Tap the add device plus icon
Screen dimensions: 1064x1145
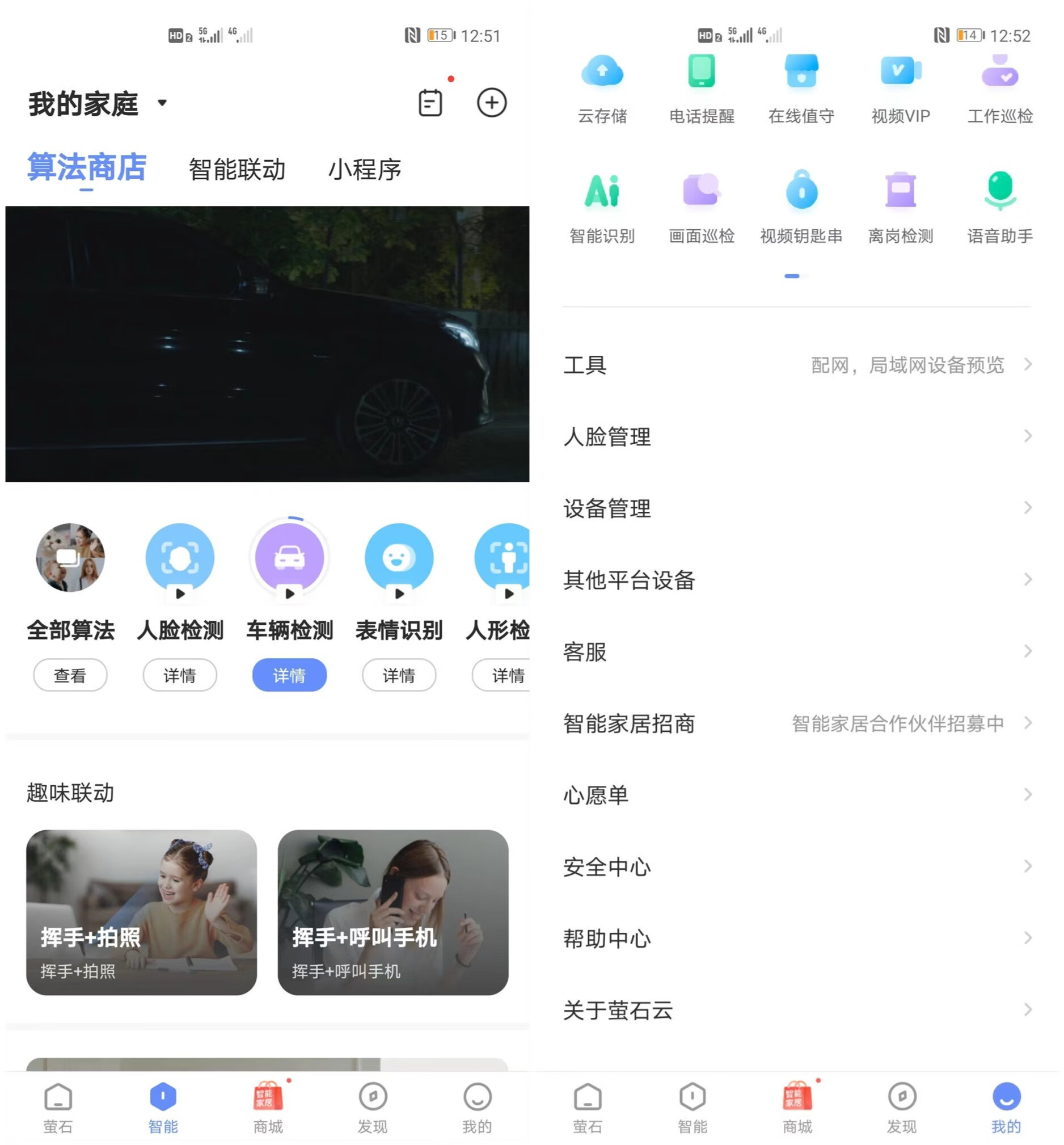point(492,103)
